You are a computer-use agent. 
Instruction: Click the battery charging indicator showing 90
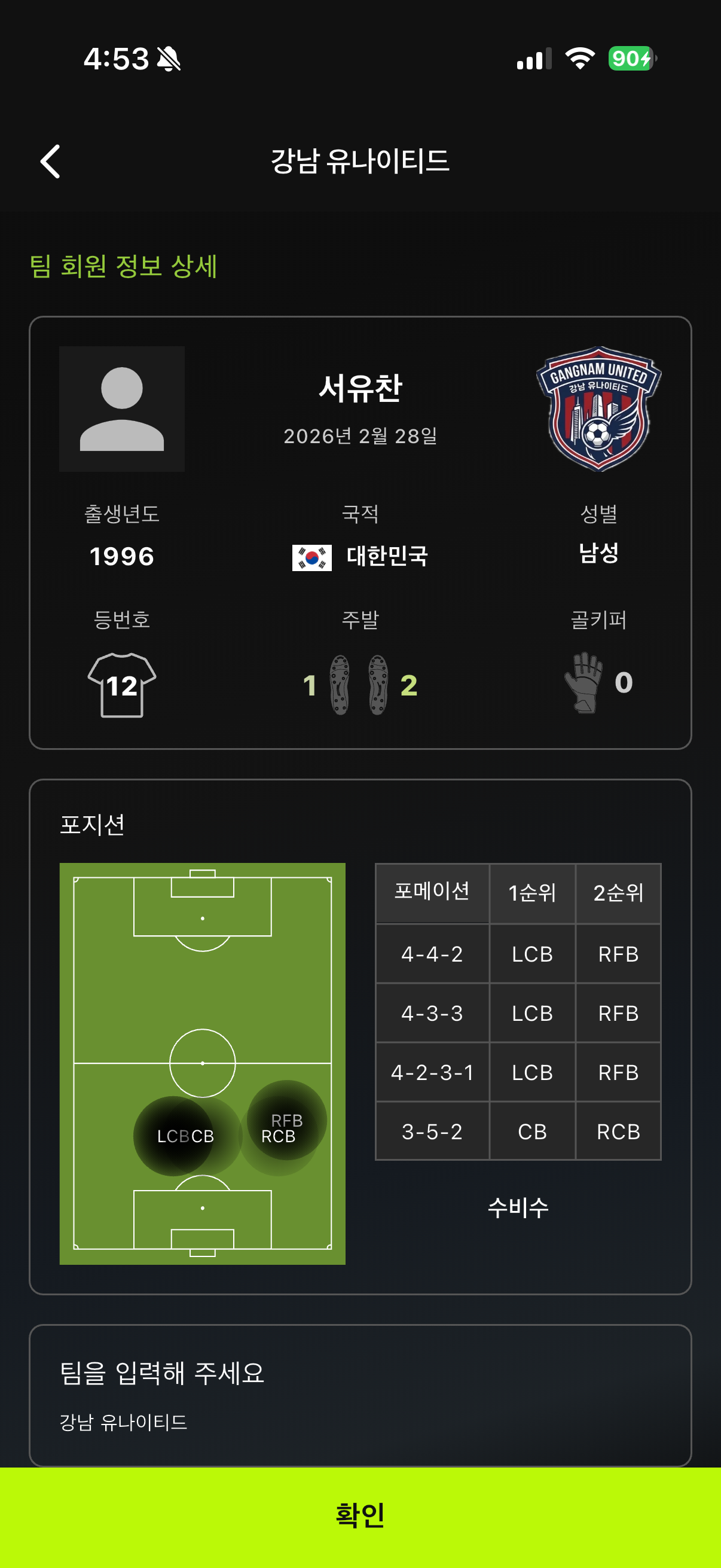click(x=631, y=57)
